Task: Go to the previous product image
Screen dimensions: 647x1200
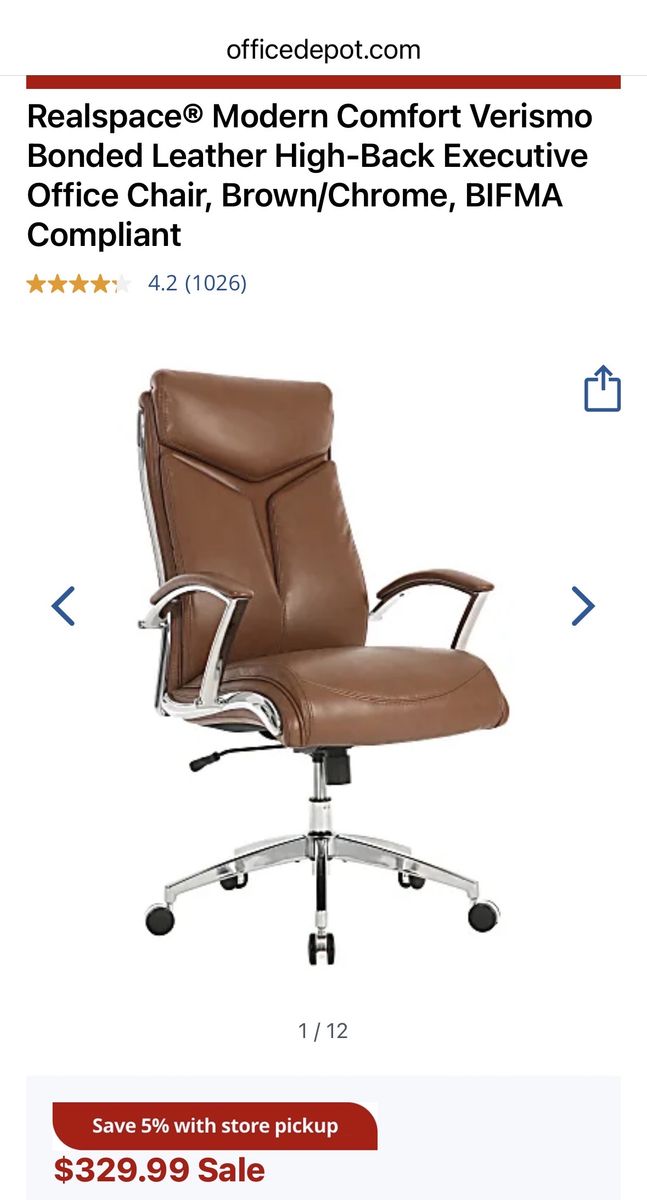Action: pyautogui.click(x=63, y=606)
